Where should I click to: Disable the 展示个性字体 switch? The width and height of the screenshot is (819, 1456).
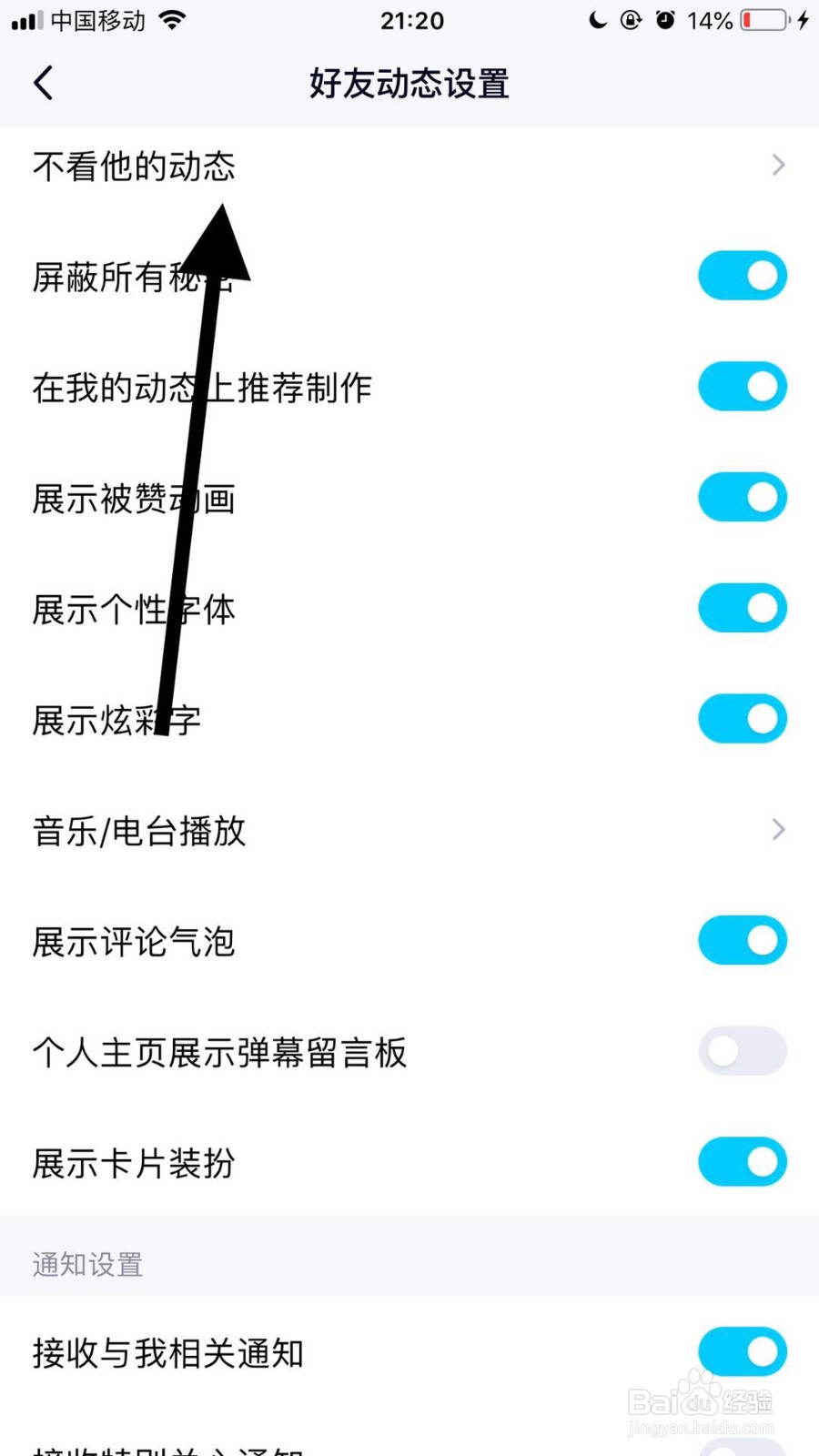tap(742, 608)
